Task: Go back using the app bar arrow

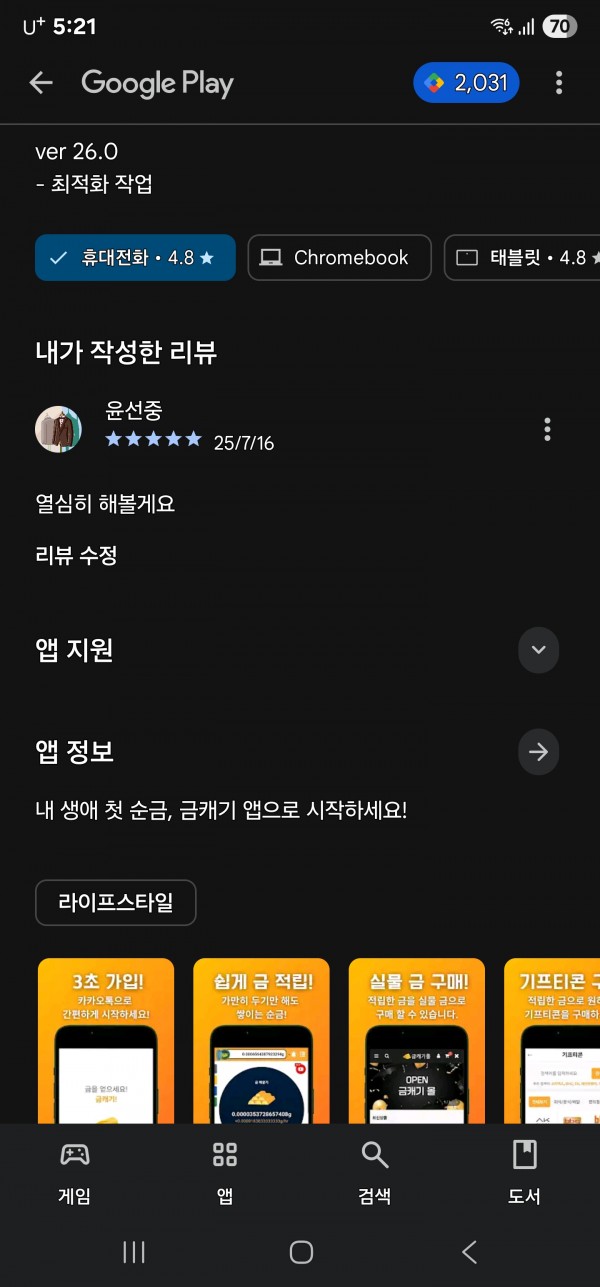Action: tap(40, 83)
